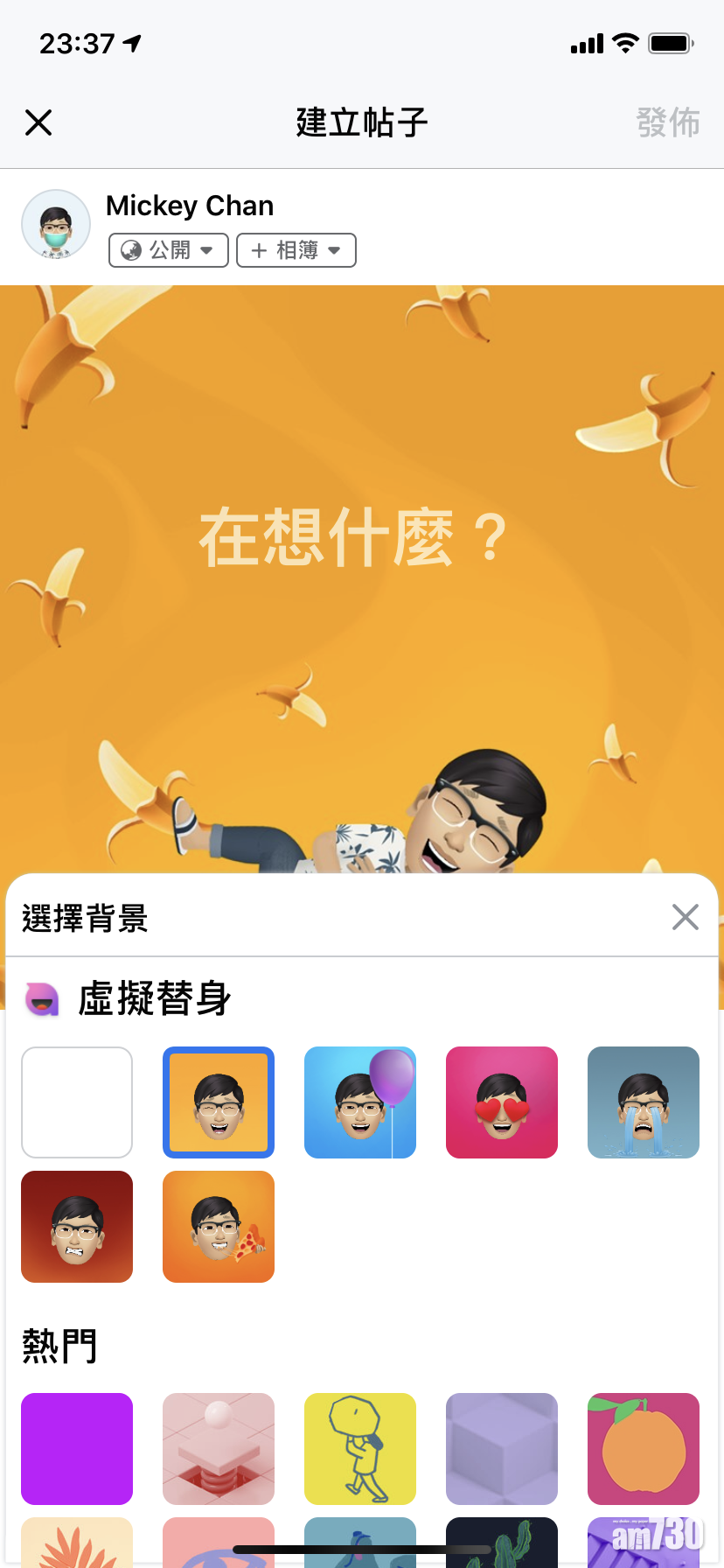Select the pink geometric sphere background
724x1568 pixels.
[219, 1449]
